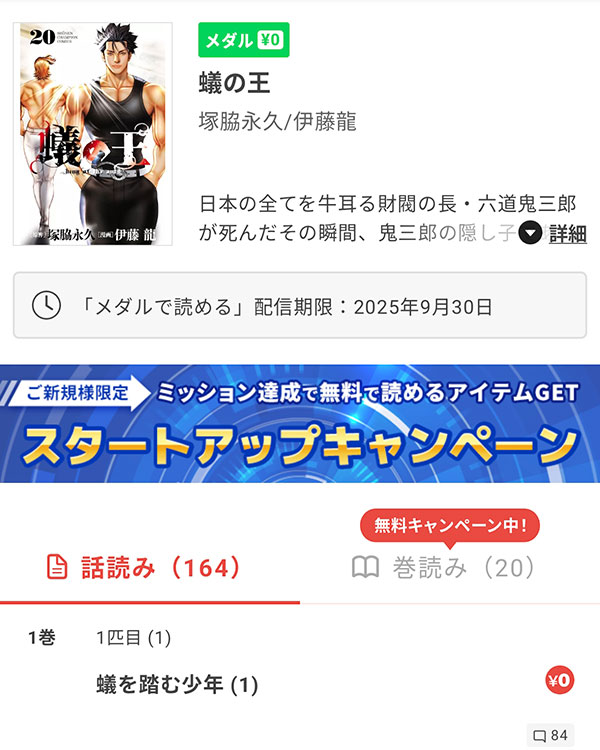The height and width of the screenshot is (750, 600).
Task: Expand the 詳細 description details
Action: (554, 234)
